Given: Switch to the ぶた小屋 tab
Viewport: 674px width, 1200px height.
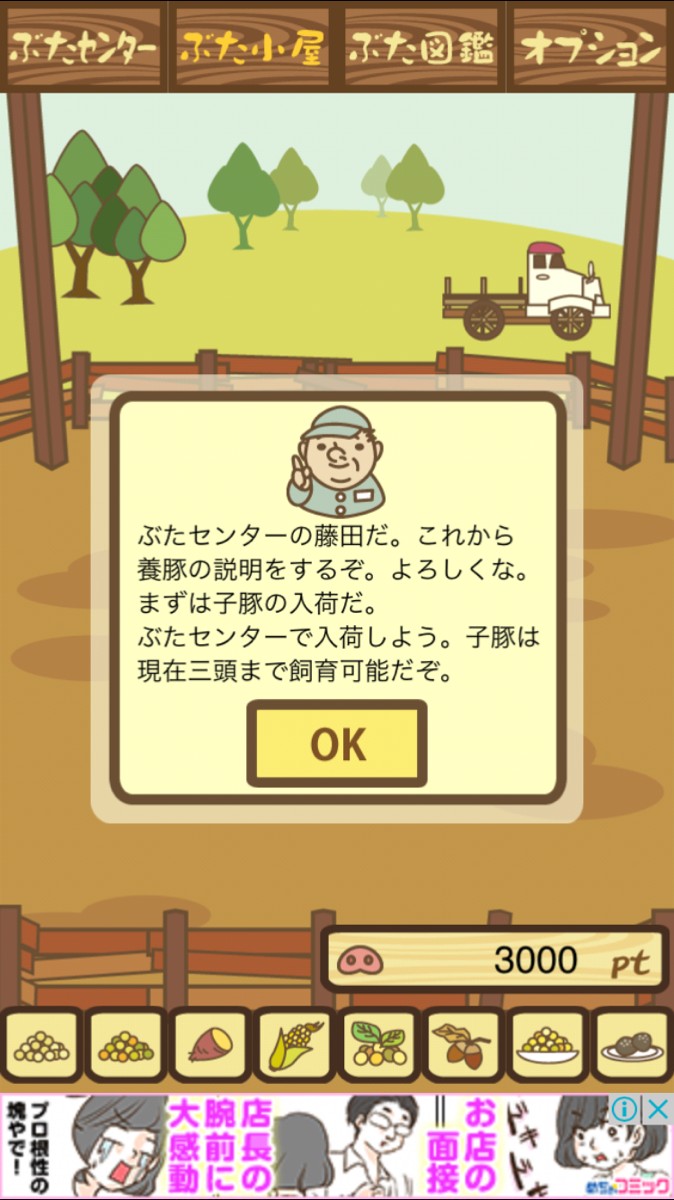Looking at the screenshot, I should pos(252,49).
